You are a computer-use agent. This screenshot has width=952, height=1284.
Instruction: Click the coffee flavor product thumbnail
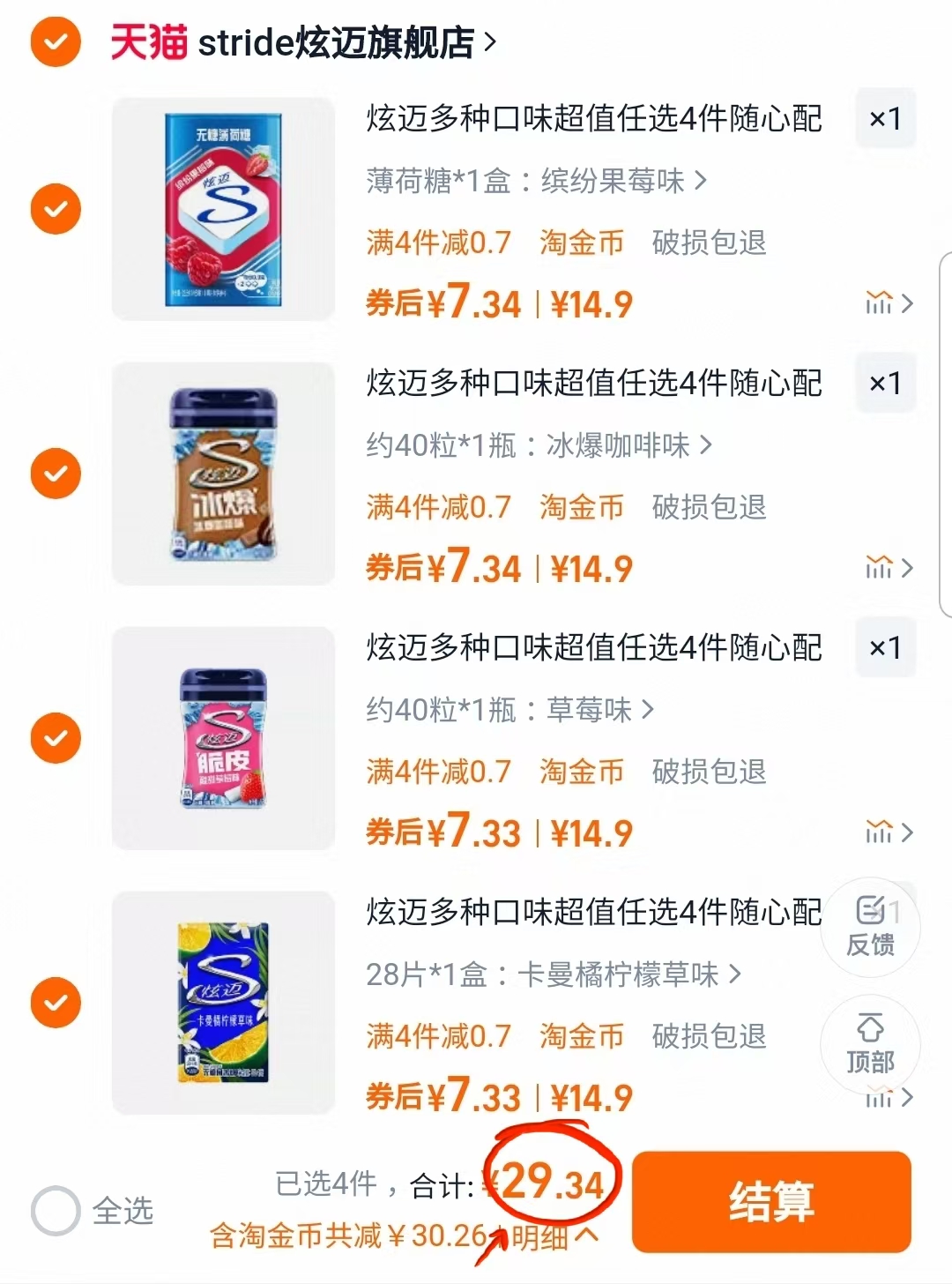[222, 473]
